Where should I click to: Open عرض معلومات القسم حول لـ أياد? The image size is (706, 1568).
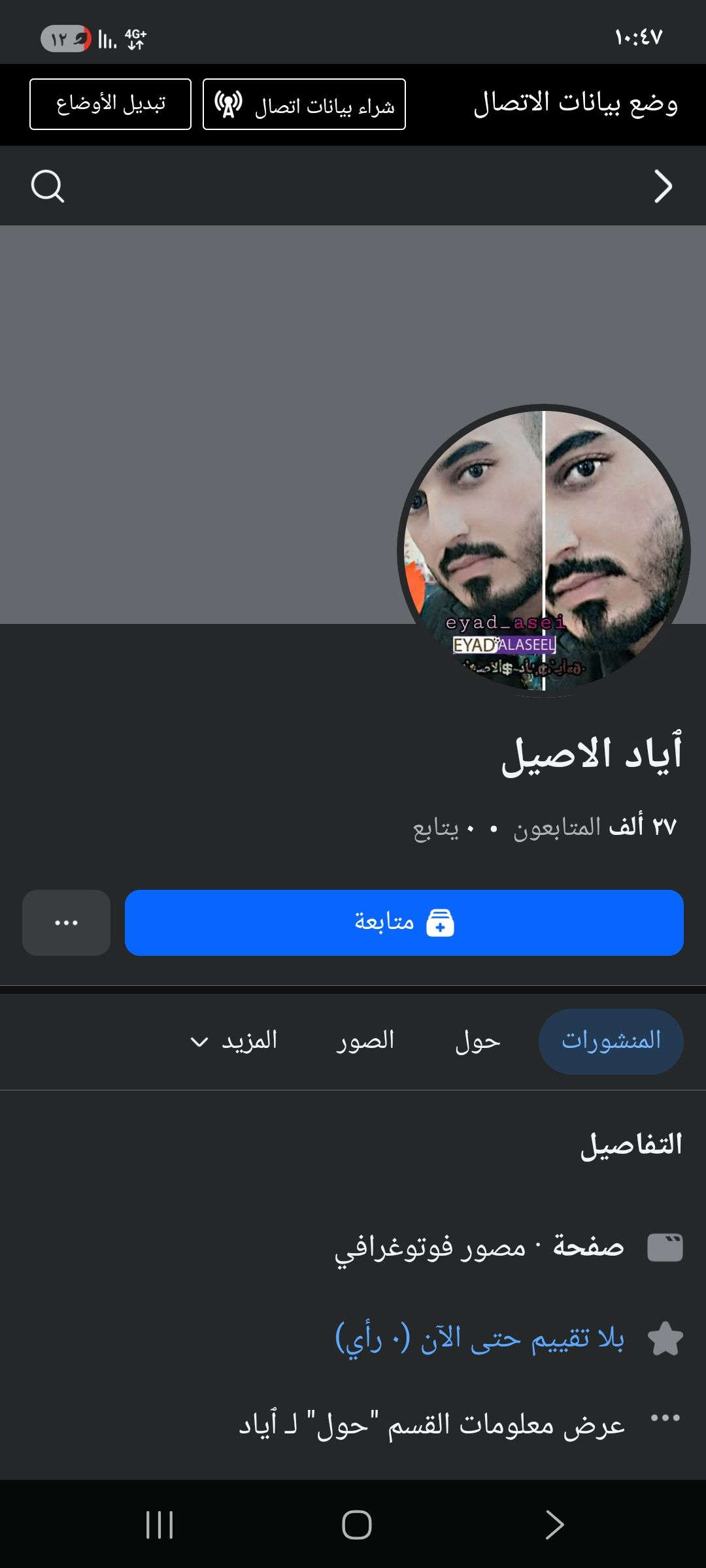tap(431, 1424)
